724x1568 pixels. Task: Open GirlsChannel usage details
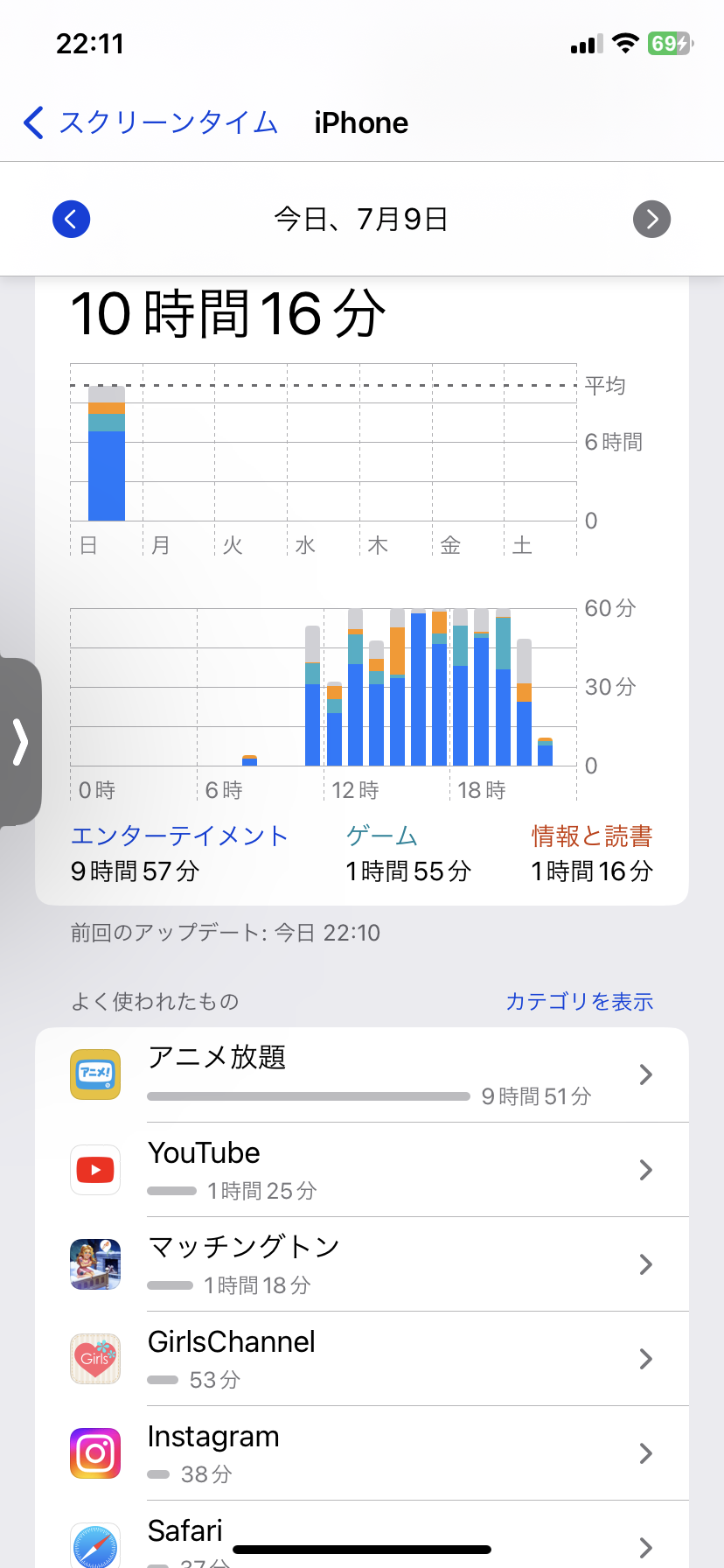click(x=362, y=1359)
